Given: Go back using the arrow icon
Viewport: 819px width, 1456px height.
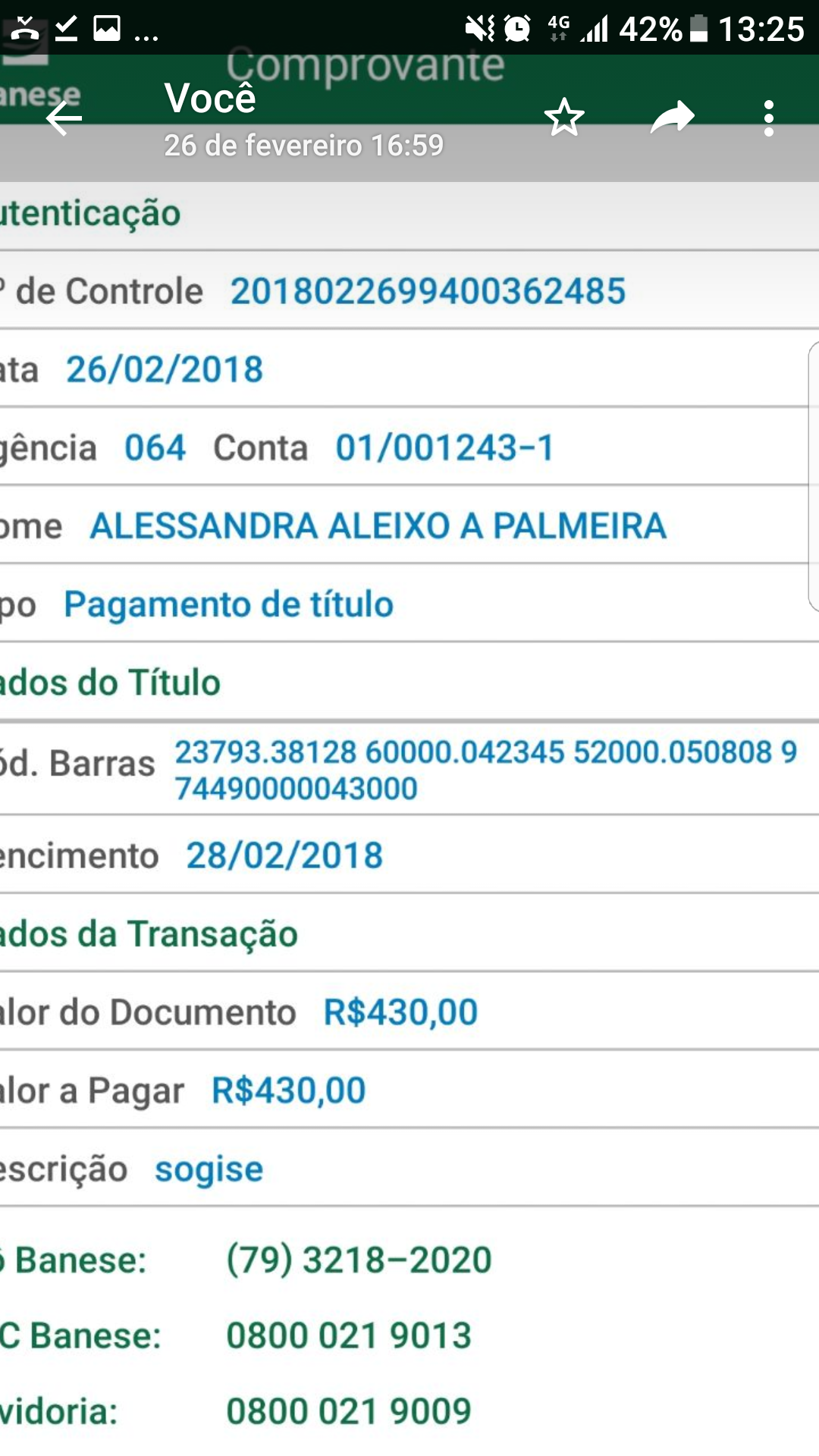Looking at the screenshot, I should click(64, 118).
